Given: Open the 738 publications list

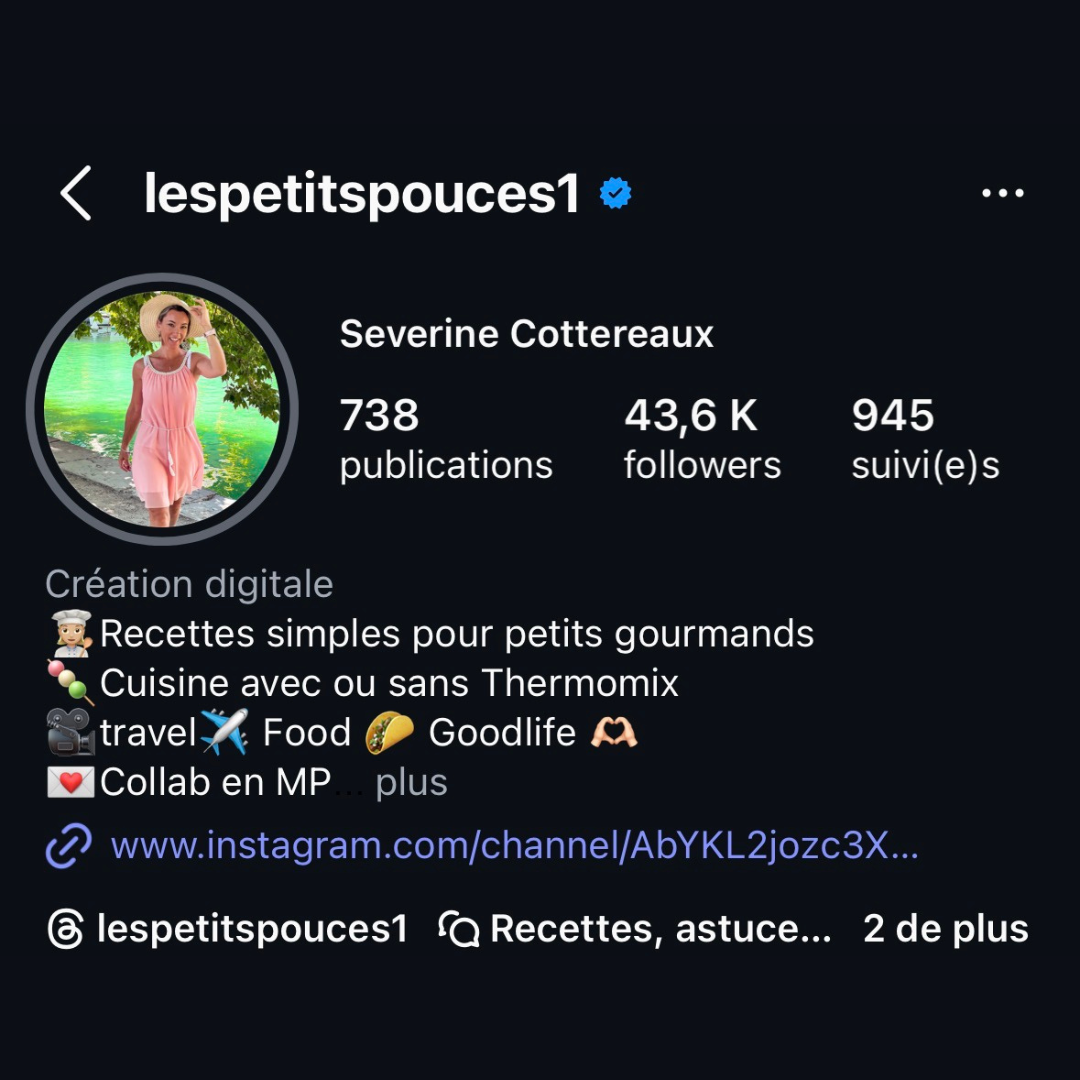Looking at the screenshot, I should (445, 439).
